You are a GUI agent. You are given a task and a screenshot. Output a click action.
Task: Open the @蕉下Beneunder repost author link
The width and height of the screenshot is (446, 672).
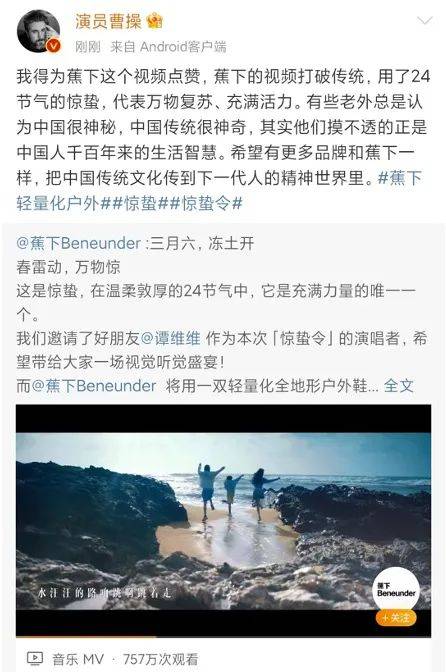[x=78, y=243]
